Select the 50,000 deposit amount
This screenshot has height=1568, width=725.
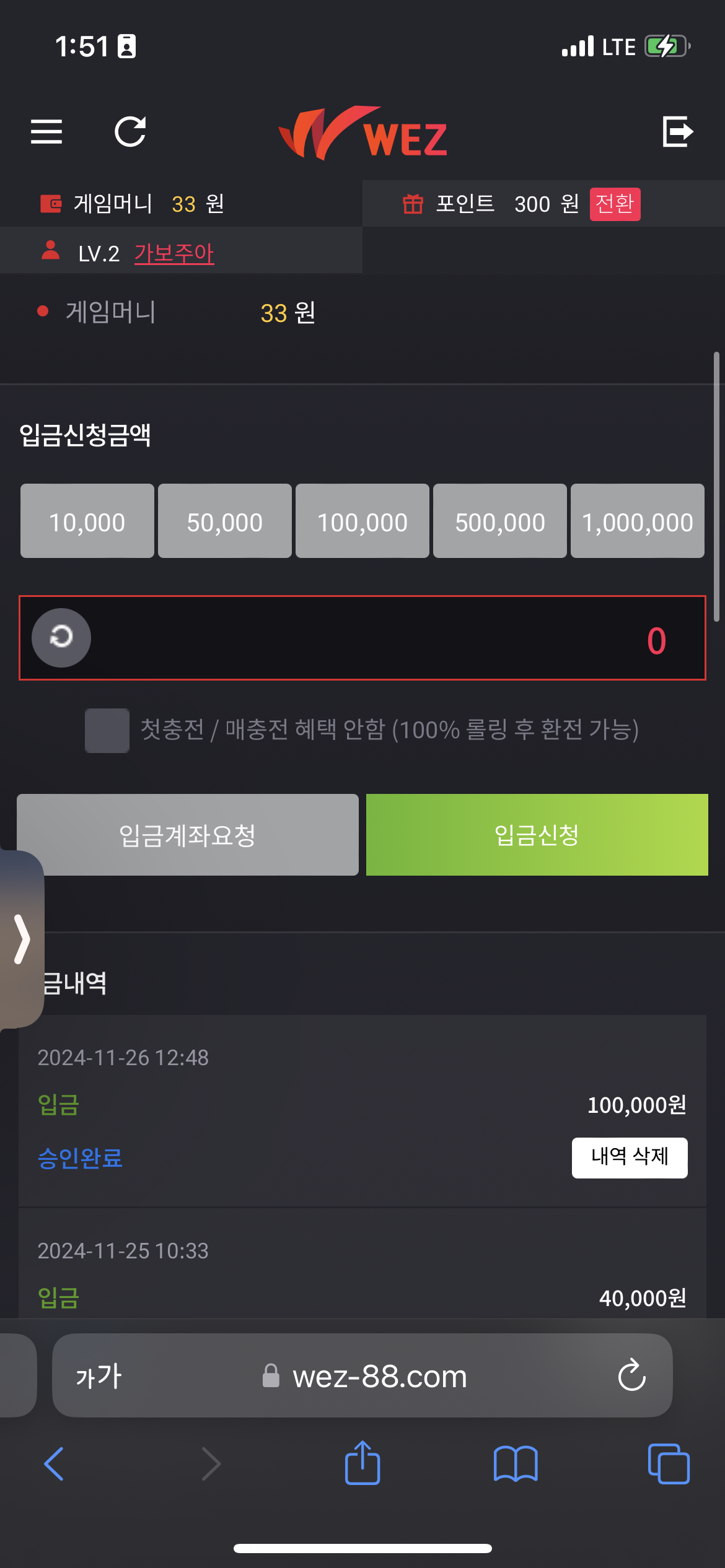pos(225,521)
